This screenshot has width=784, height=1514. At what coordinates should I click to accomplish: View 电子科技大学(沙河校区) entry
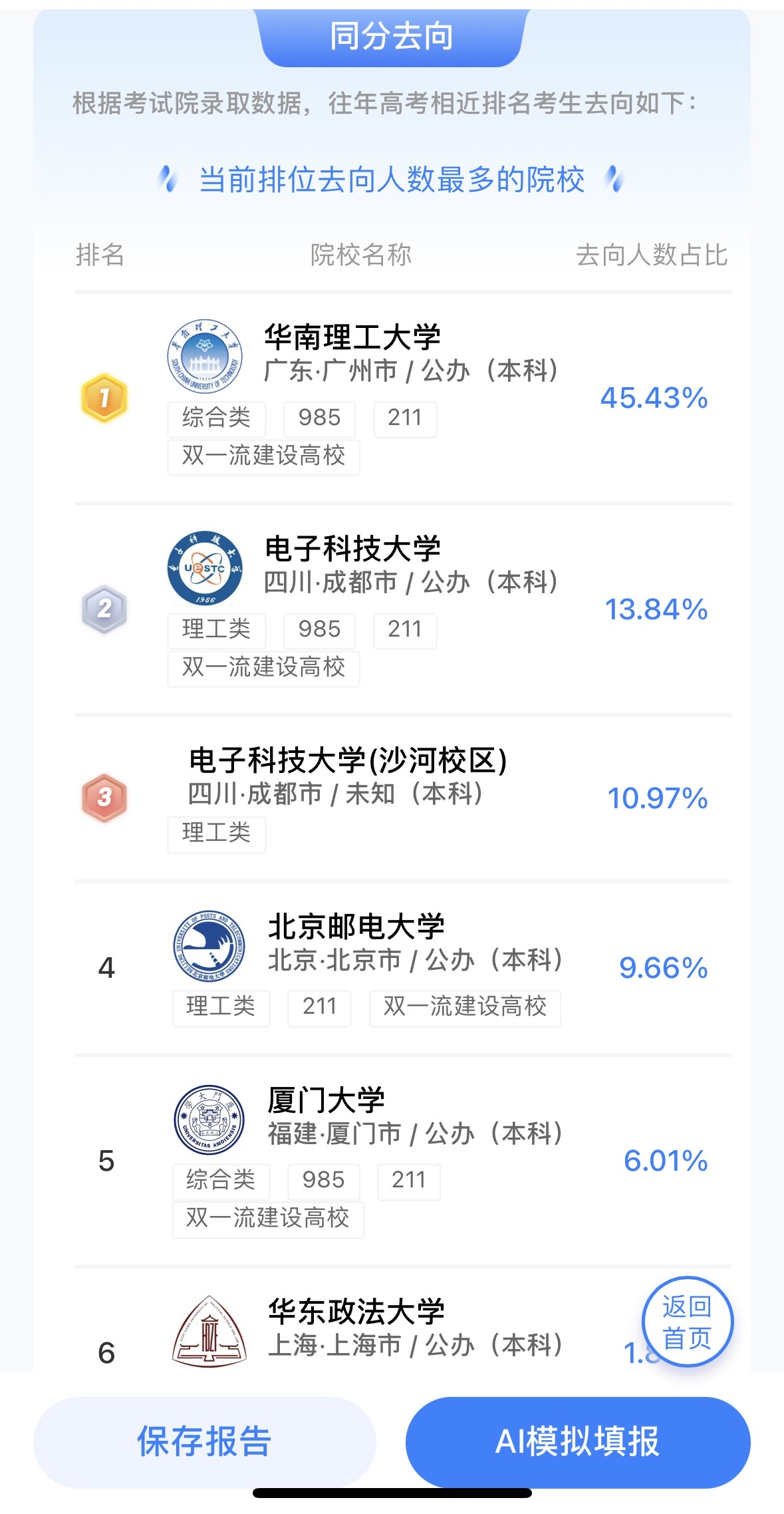(x=348, y=761)
